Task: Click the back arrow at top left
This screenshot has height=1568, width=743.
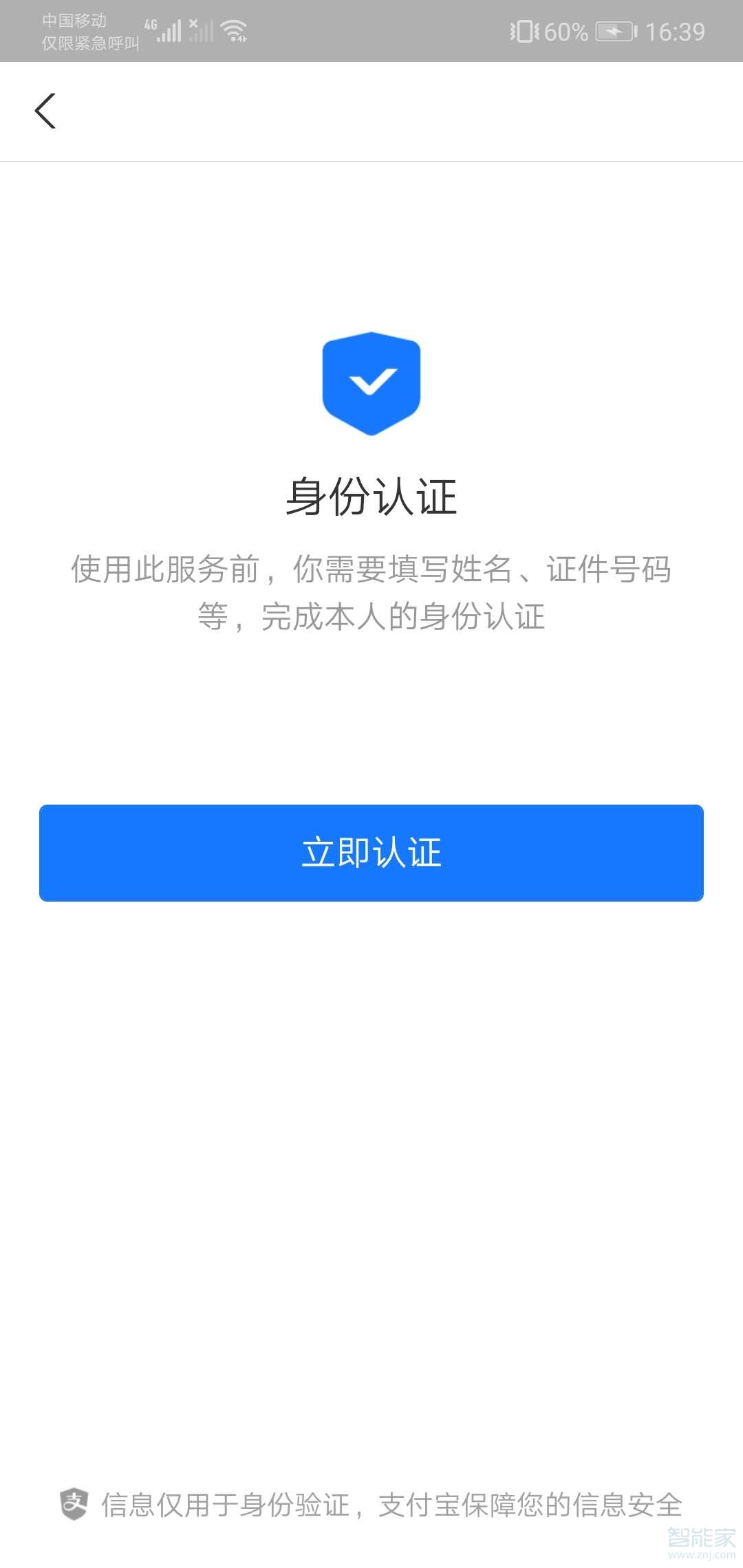Action: point(45,111)
